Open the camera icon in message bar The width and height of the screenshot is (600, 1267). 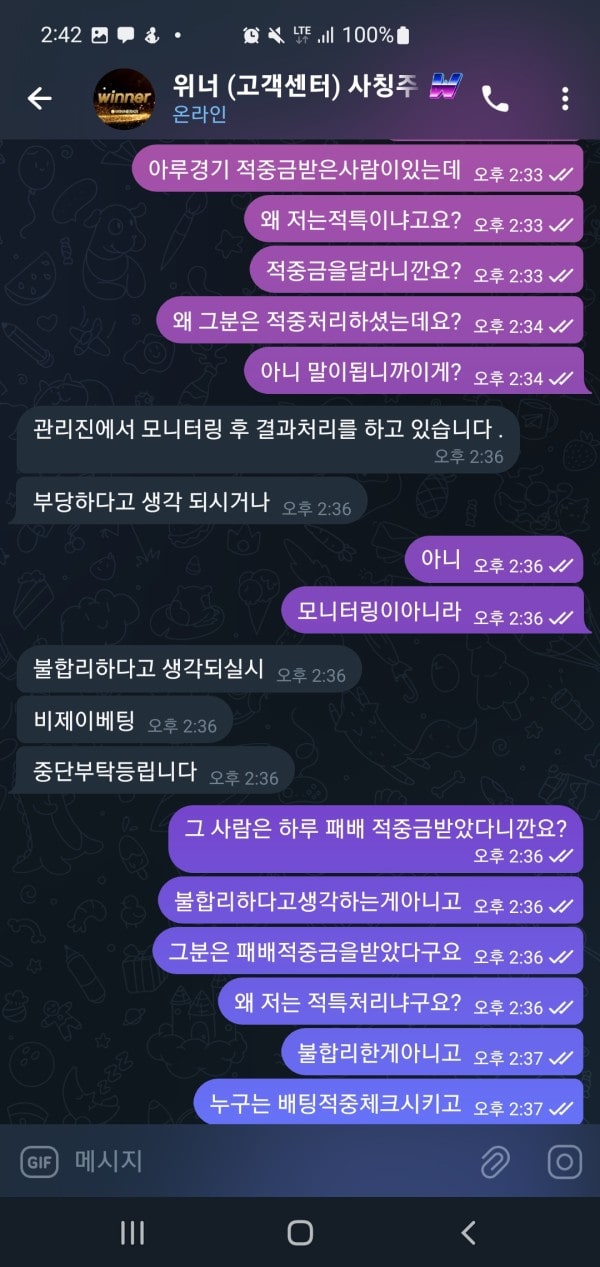click(565, 1162)
